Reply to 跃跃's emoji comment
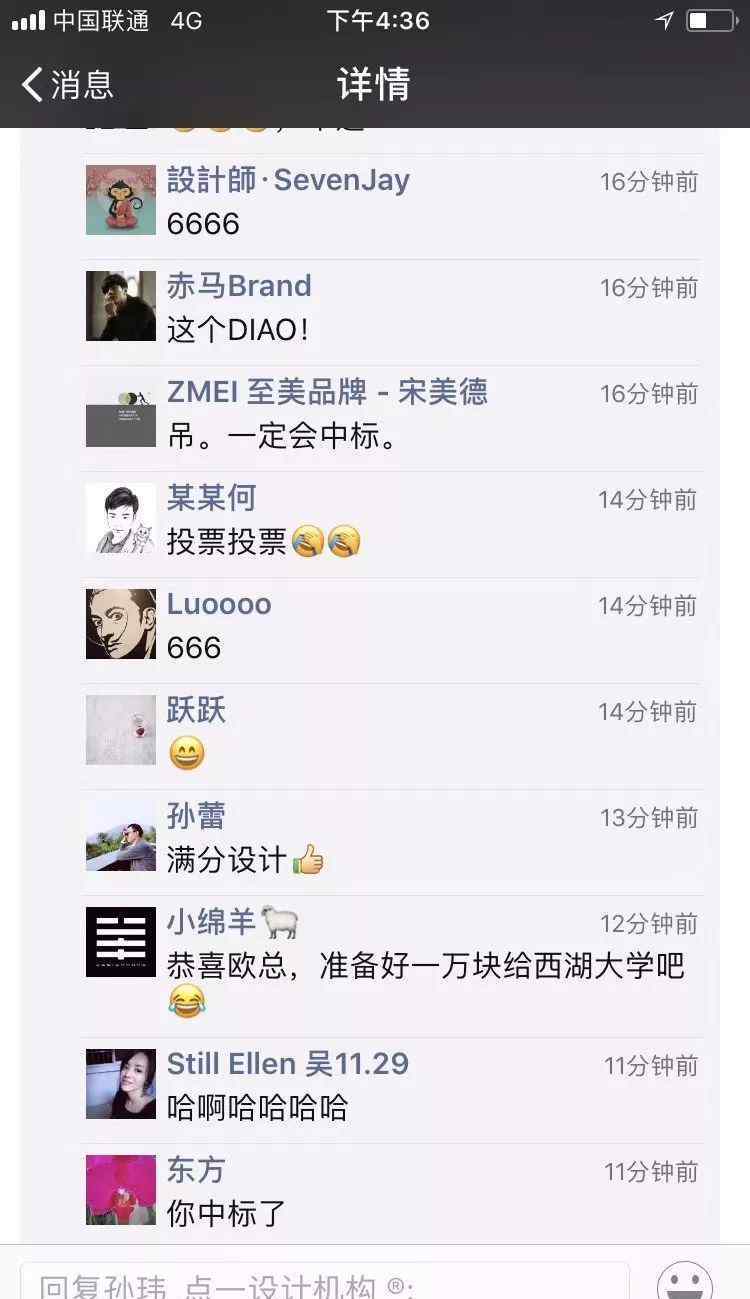Image resolution: width=750 pixels, height=1299 pixels. (x=391, y=737)
